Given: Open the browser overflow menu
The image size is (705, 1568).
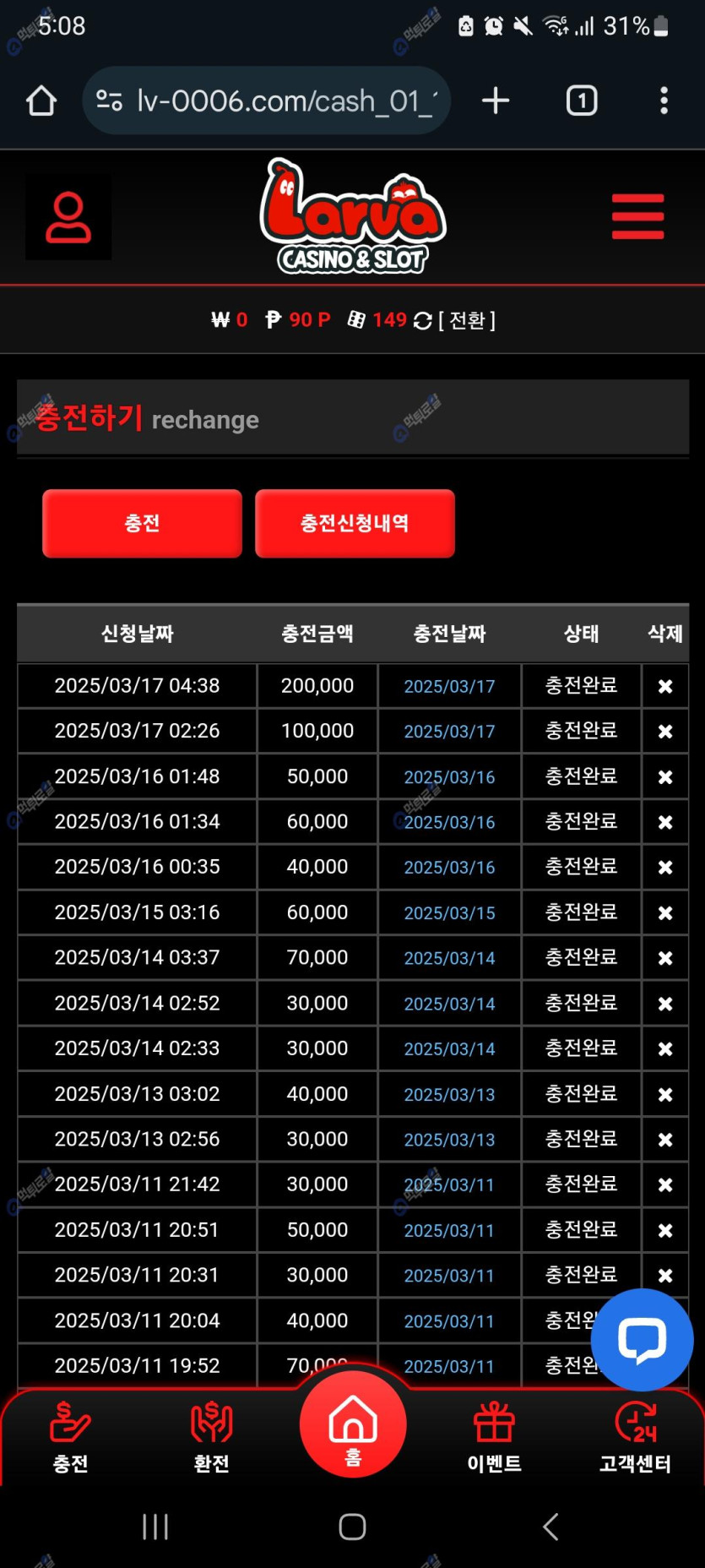Looking at the screenshot, I should click(x=664, y=101).
